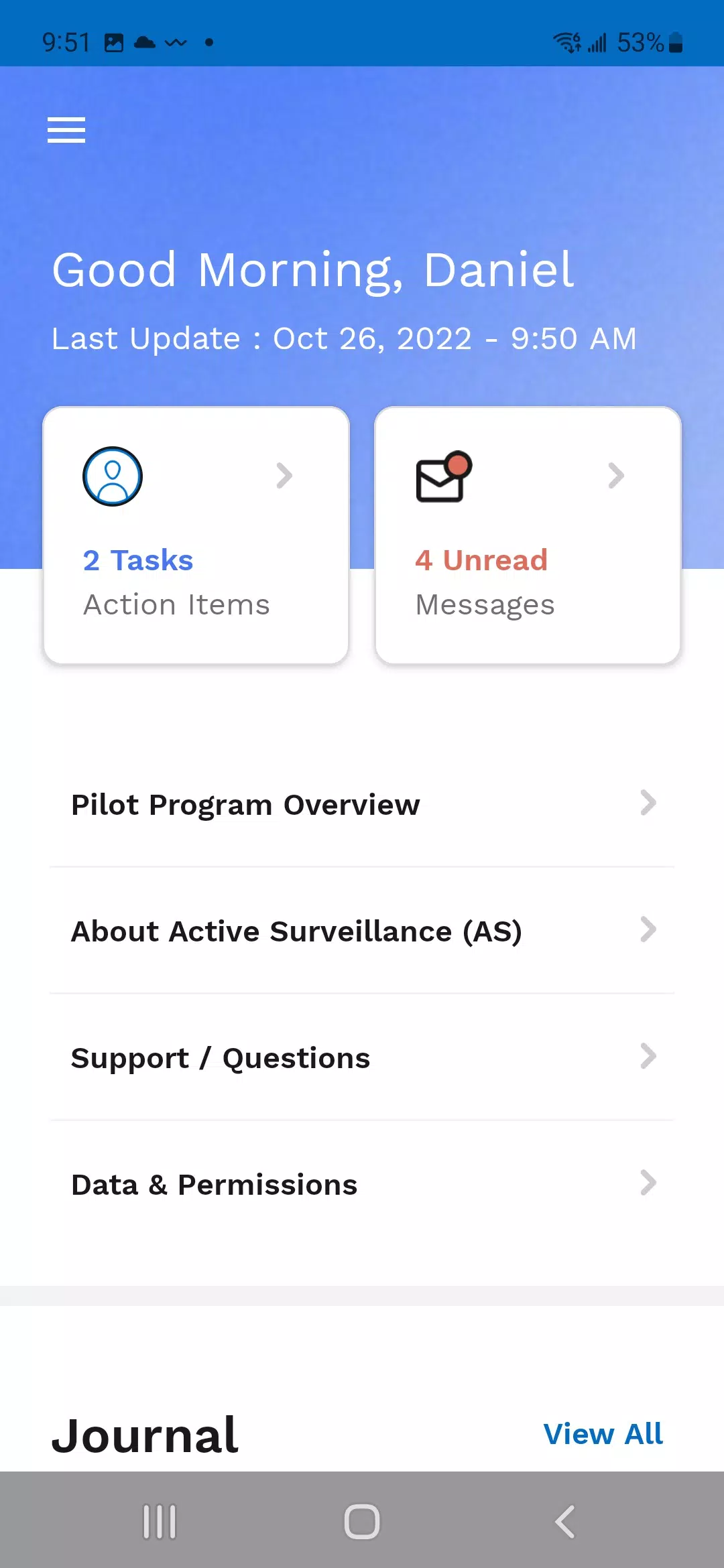724x1568 pixels.
Task: Tap View All next to Journal
Action: pyautogui.click(x=603, y=1434)
